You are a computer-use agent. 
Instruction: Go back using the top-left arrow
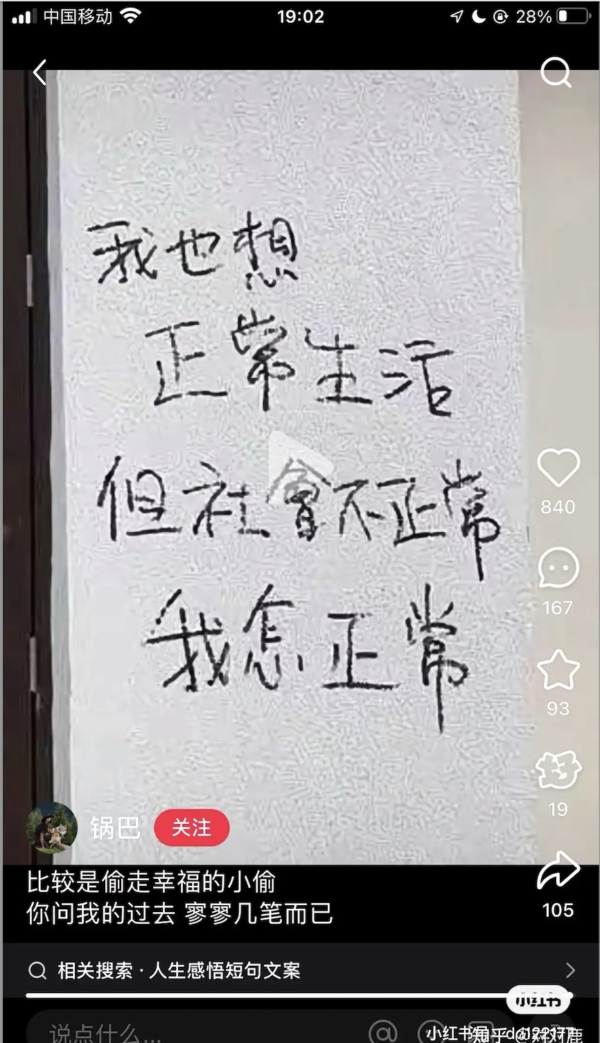click(x=40, y=73)
